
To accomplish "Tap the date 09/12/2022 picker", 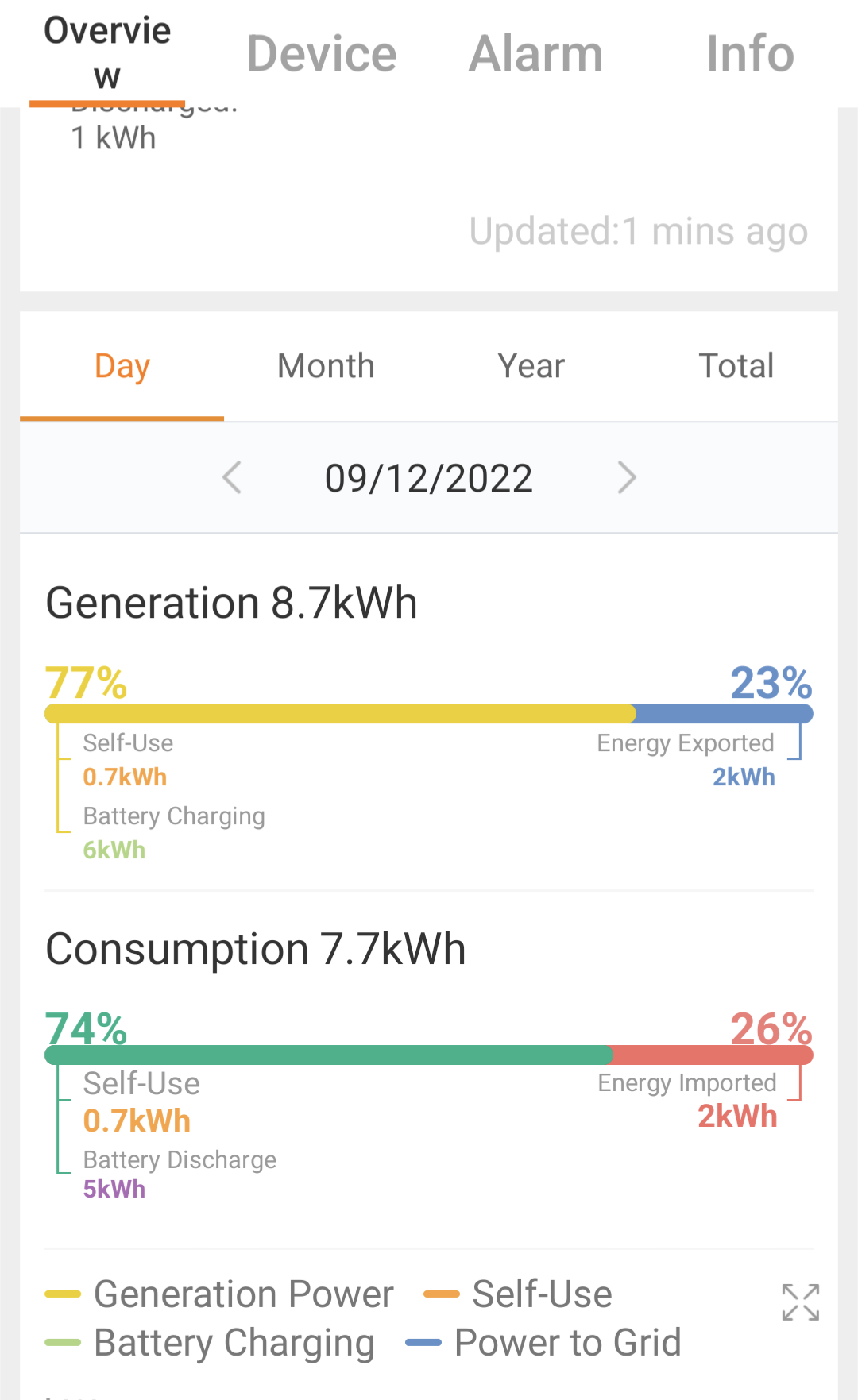I will pyautogui.click(x=429, y=478).
